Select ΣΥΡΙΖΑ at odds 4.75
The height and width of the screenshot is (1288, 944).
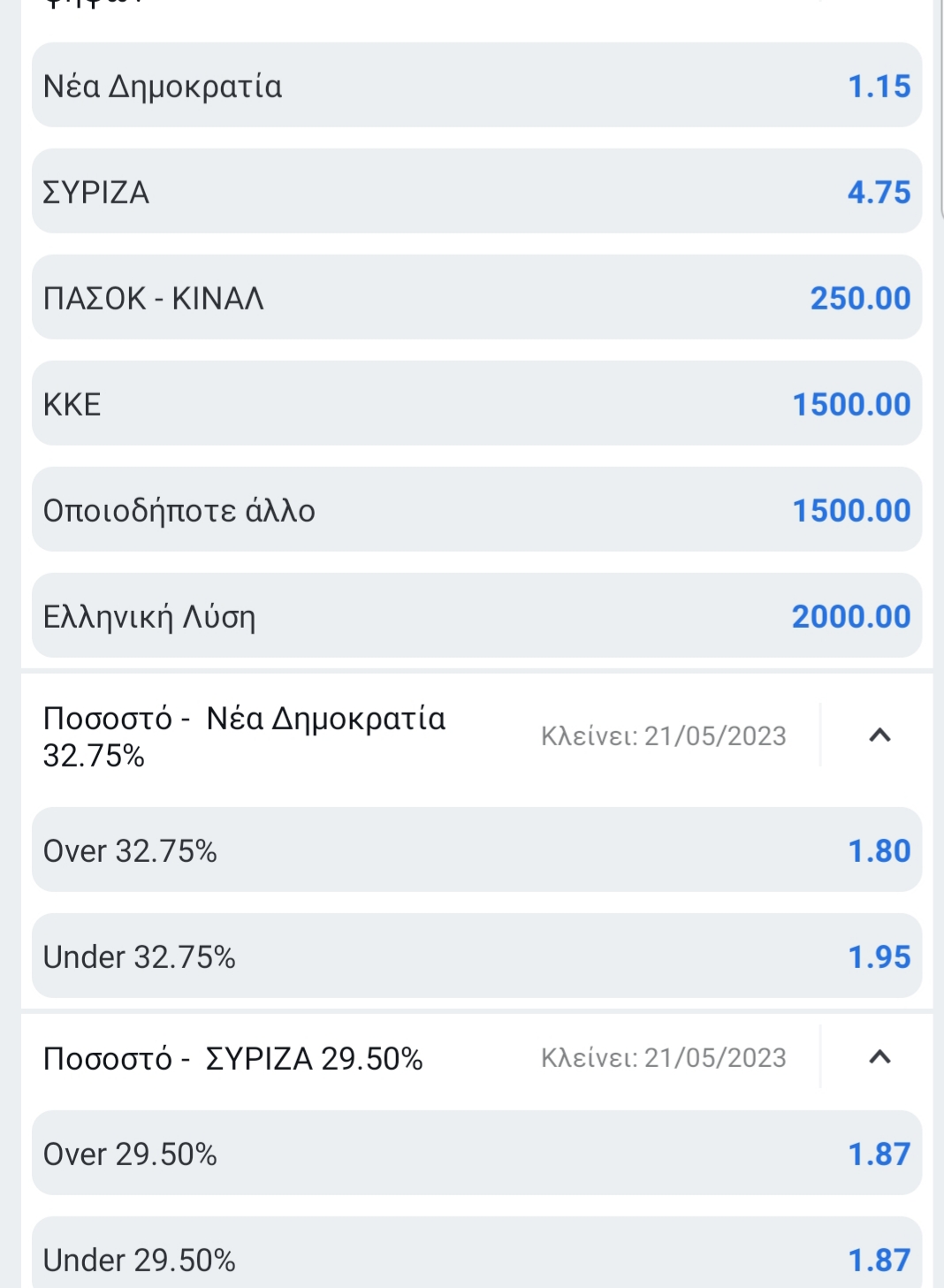476,191
